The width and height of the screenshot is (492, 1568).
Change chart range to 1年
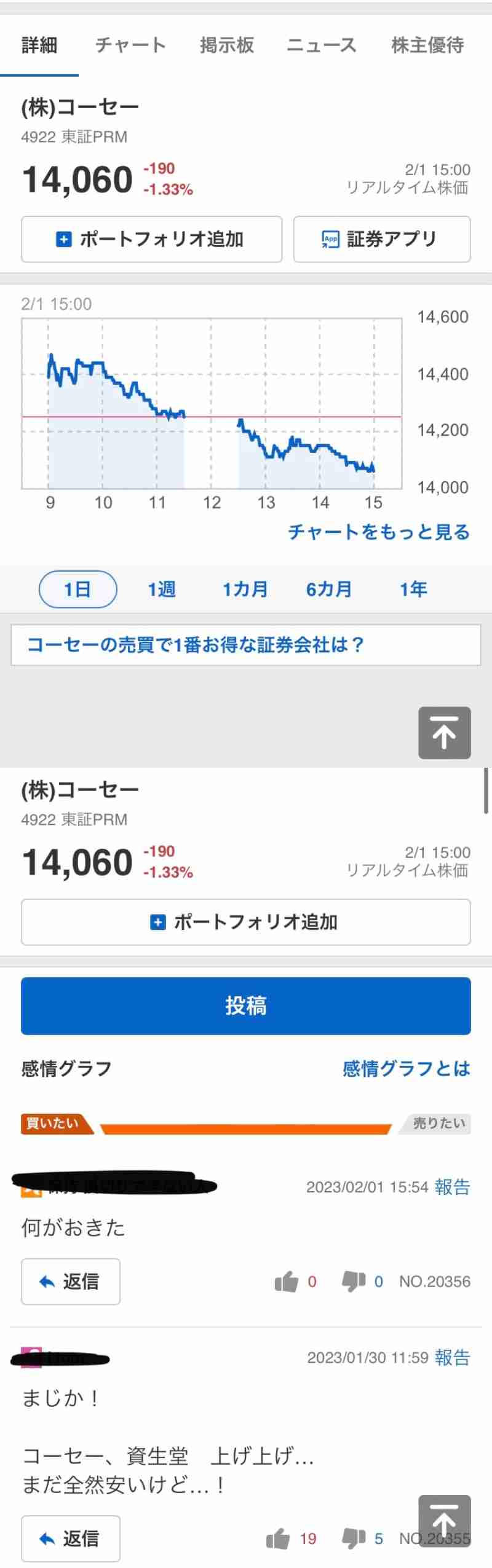click(413, 589)
